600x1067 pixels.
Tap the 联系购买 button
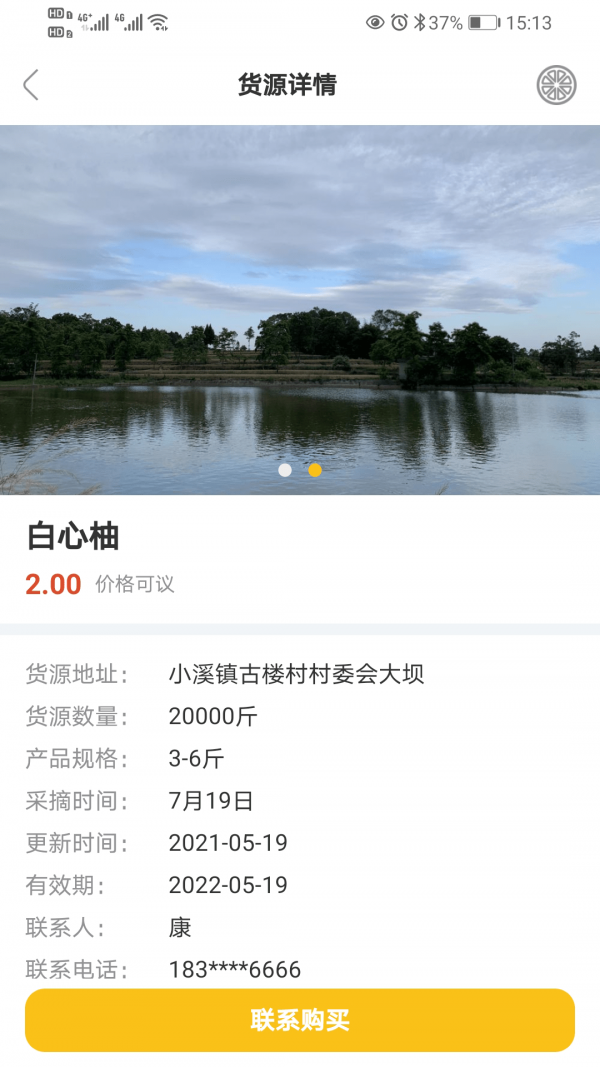[x=300, y=1020]
